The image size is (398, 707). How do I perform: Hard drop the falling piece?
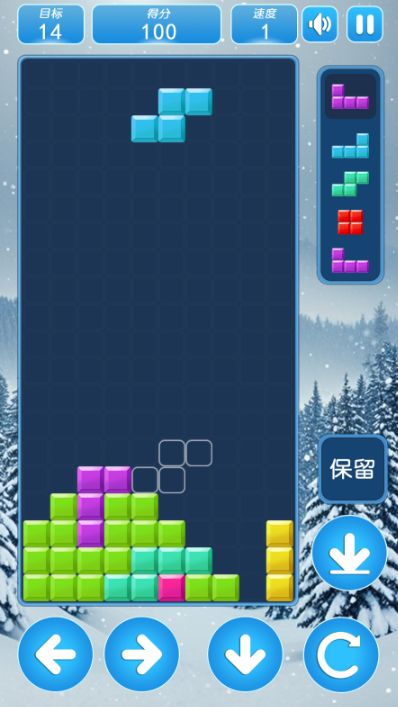[350, 553]
